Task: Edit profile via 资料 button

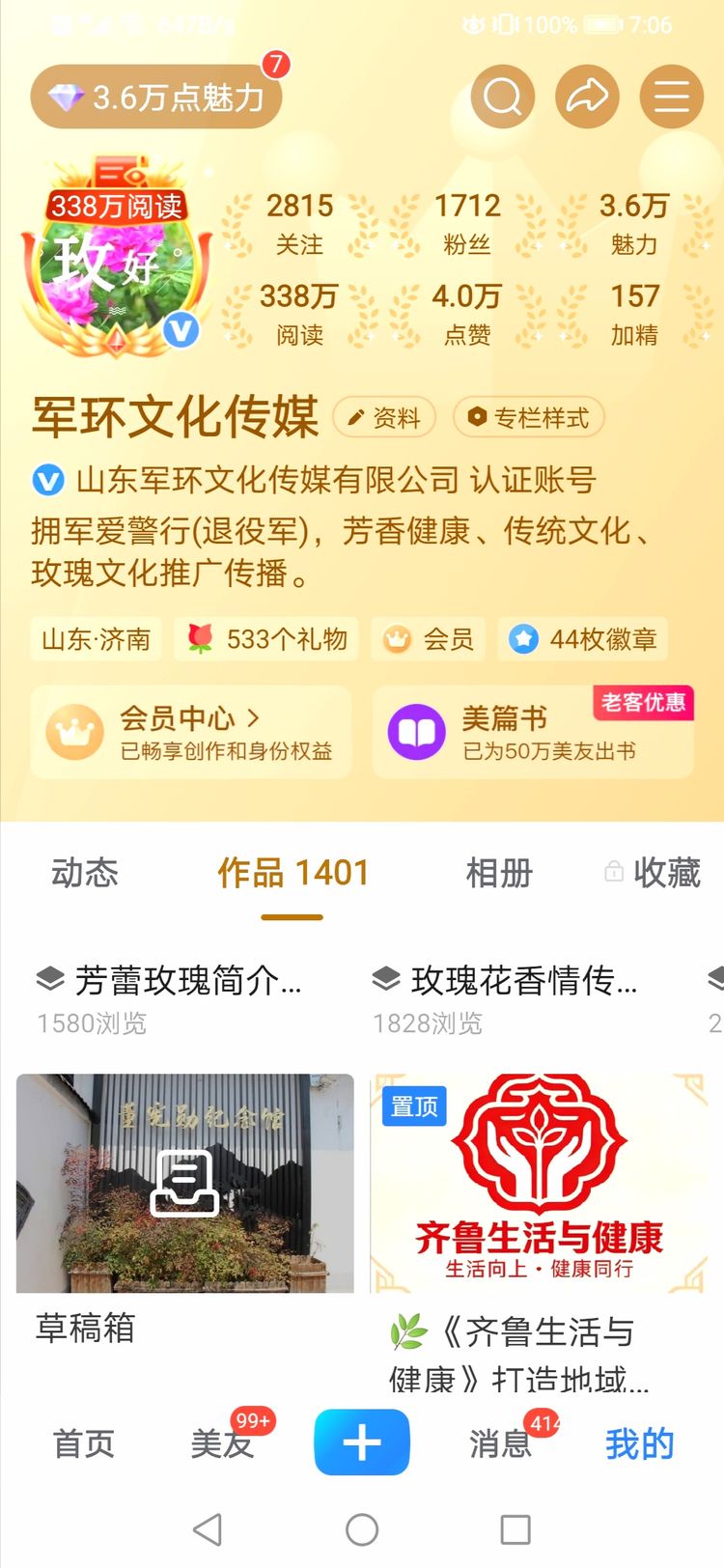Action: click(384, 418)
